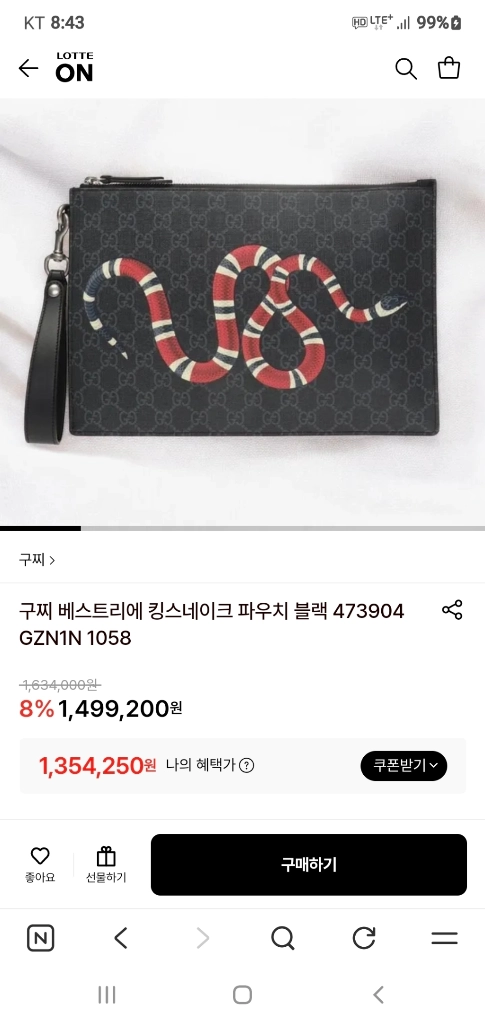This screenshot has width=485, height=1024.
Task: Open the search magnifier in the header
Action: pos(406,68)
